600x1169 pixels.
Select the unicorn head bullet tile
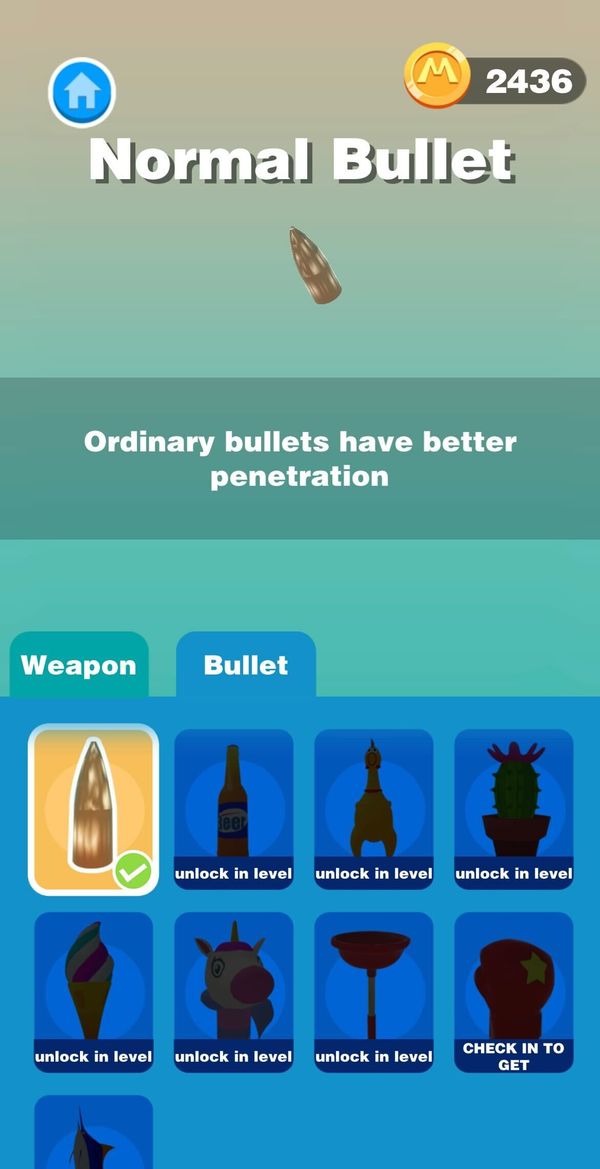pos(234,992)
